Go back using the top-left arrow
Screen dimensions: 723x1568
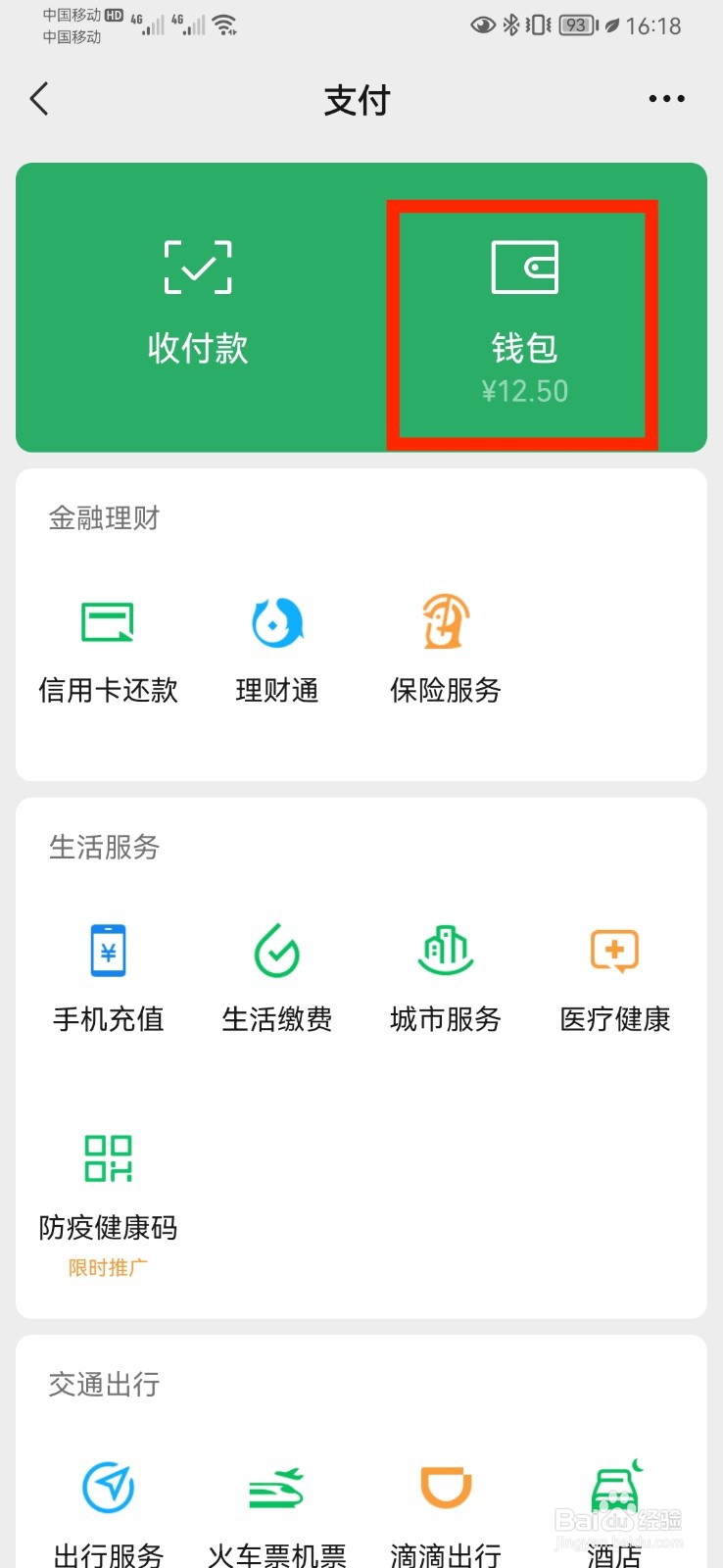tap(39, 99)
